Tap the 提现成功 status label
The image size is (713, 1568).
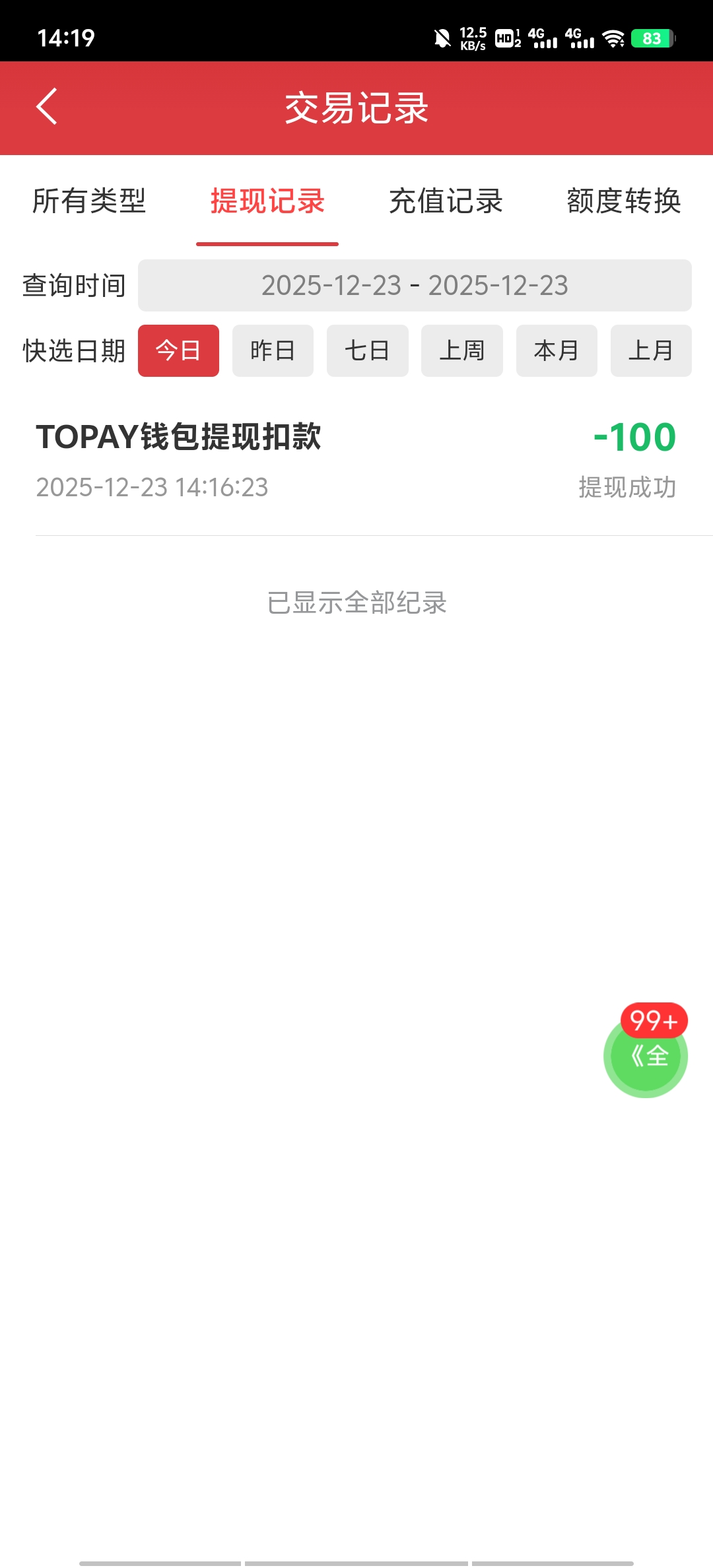pos(626,488)
